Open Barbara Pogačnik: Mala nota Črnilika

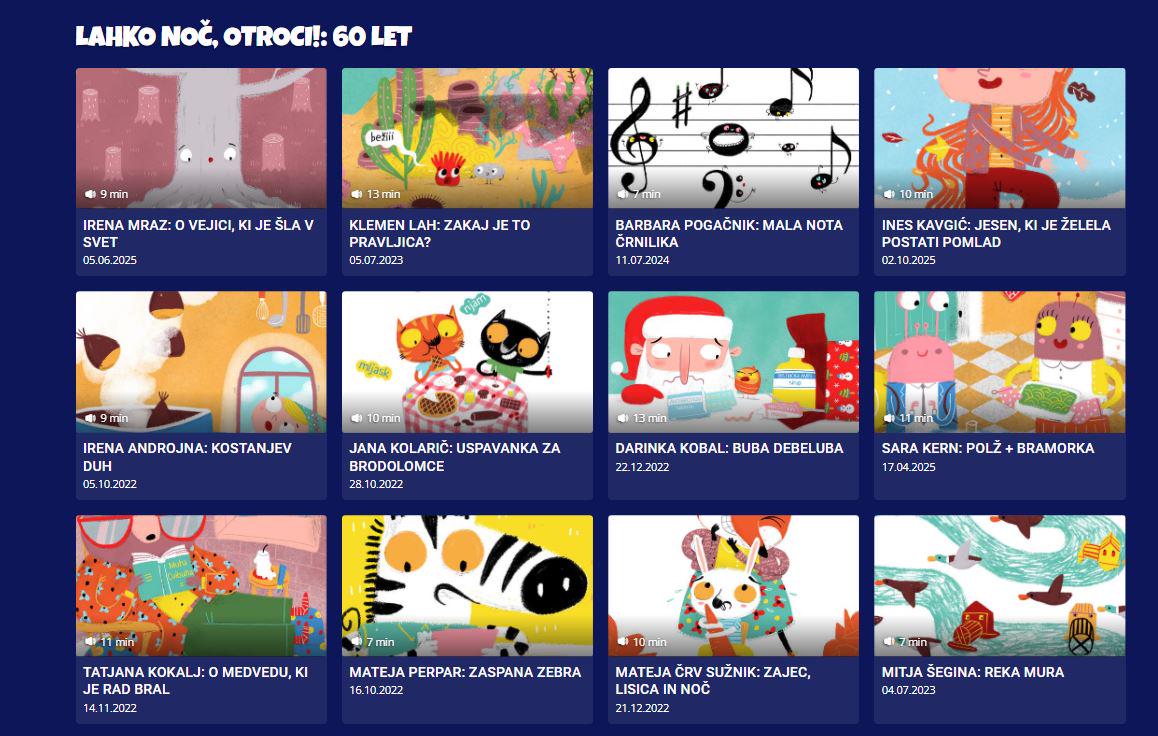coord(732,138)
